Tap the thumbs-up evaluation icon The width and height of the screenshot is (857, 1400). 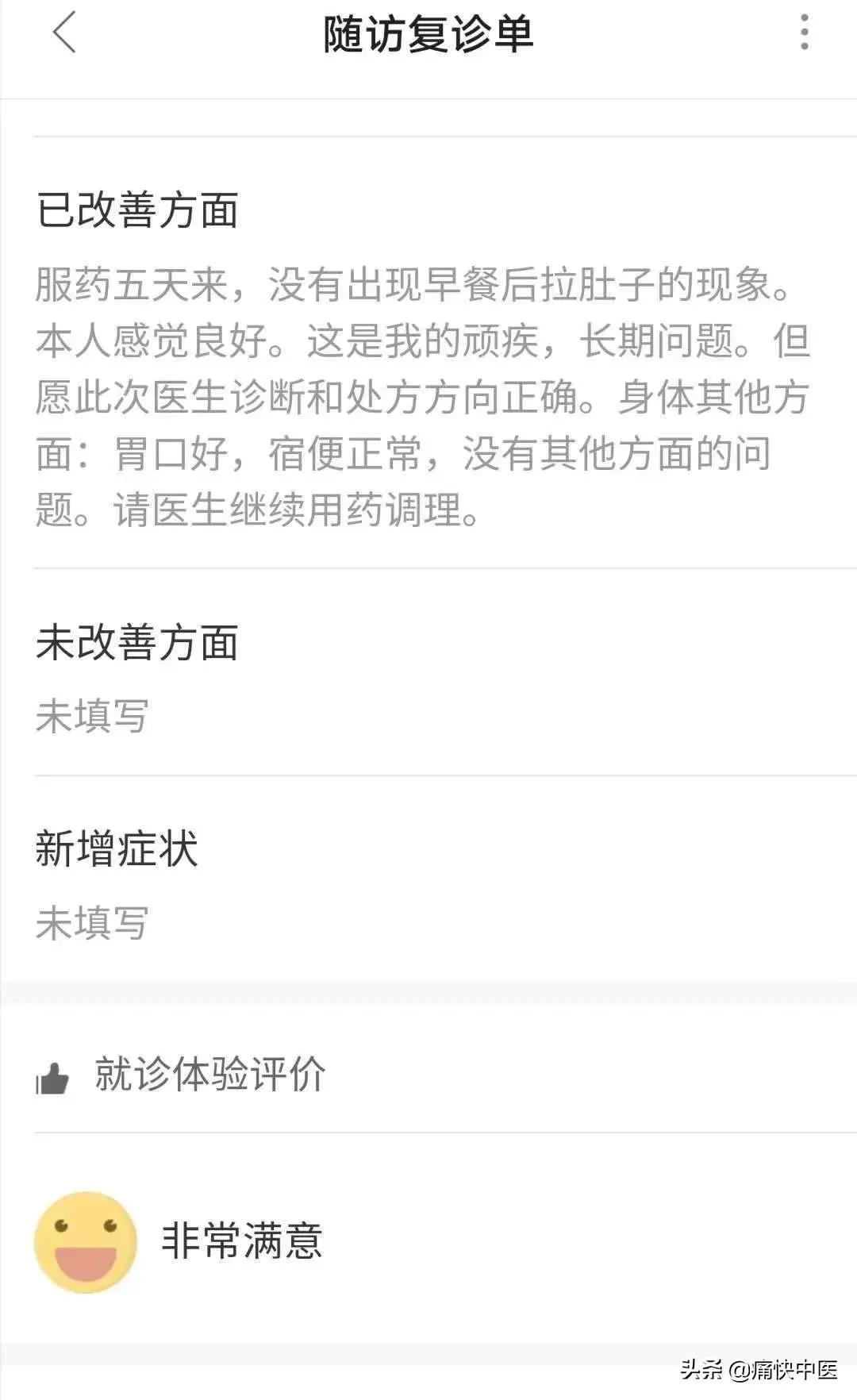tap(54, 1075)
